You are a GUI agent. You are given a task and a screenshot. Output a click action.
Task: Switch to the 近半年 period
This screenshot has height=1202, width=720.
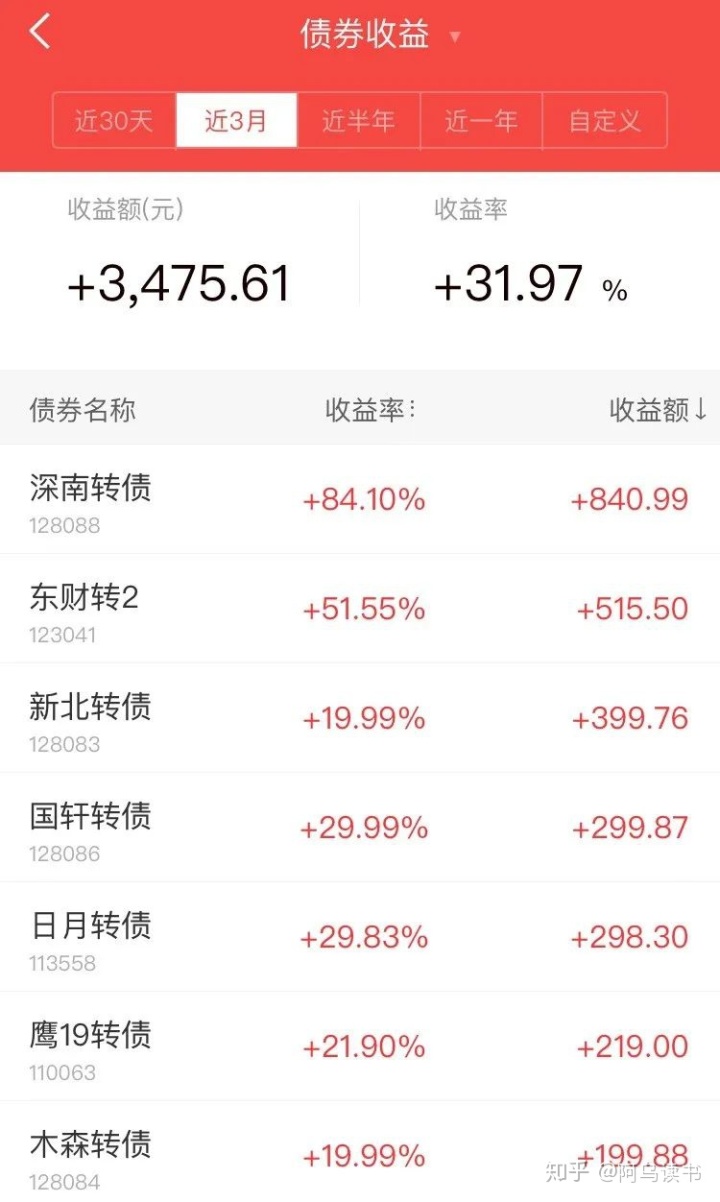click(358, 121)
